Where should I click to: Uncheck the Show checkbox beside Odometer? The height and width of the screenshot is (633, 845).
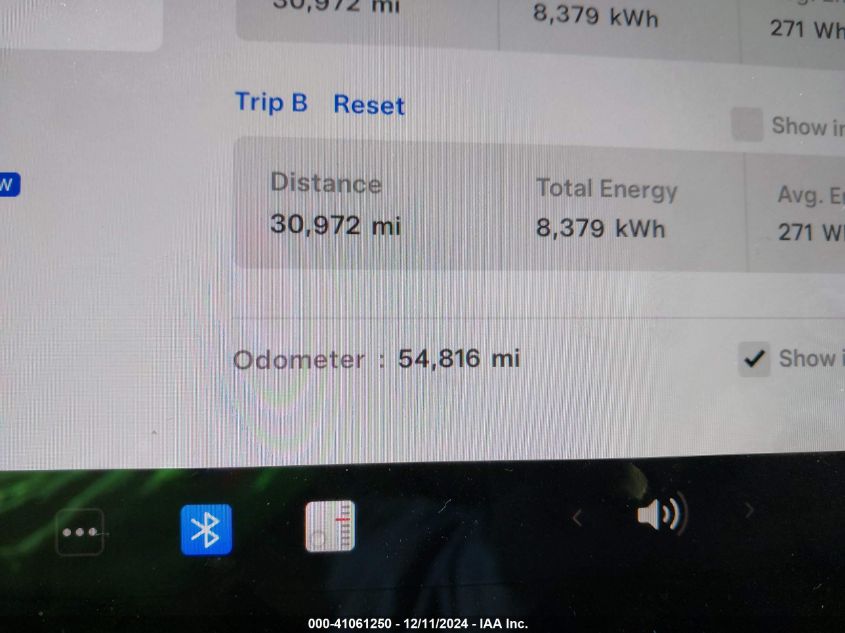tap(755, 359)
